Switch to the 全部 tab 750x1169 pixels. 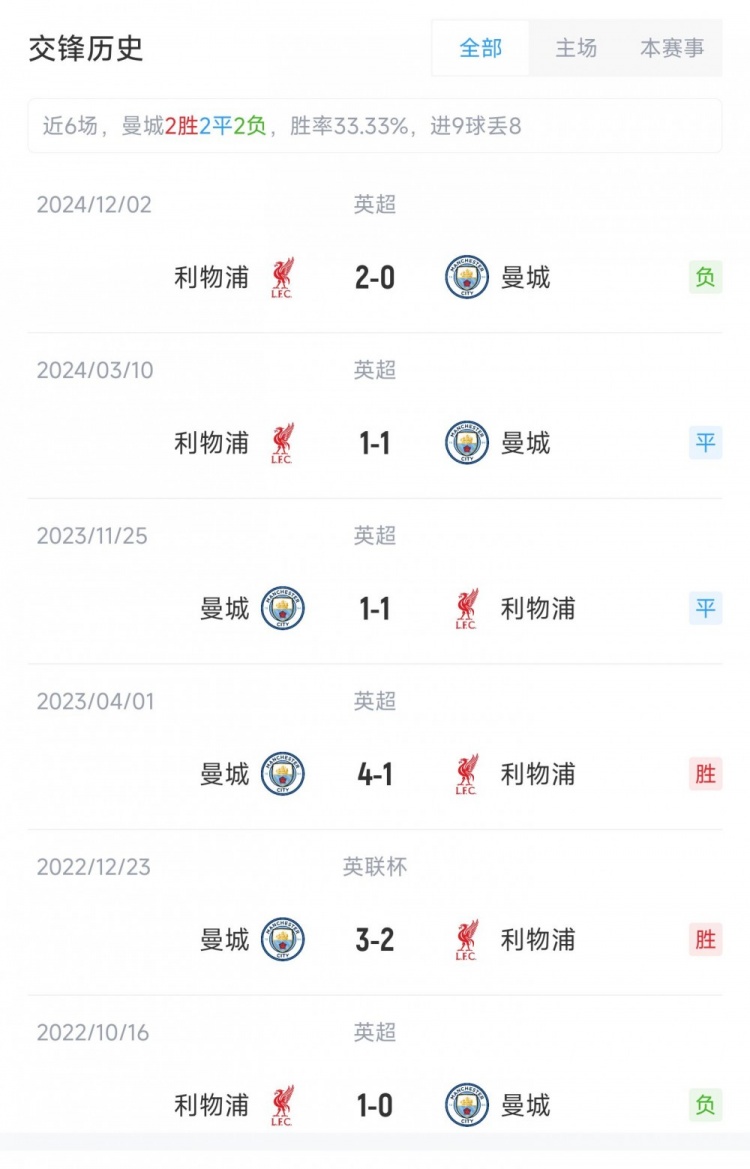point(480,48)
